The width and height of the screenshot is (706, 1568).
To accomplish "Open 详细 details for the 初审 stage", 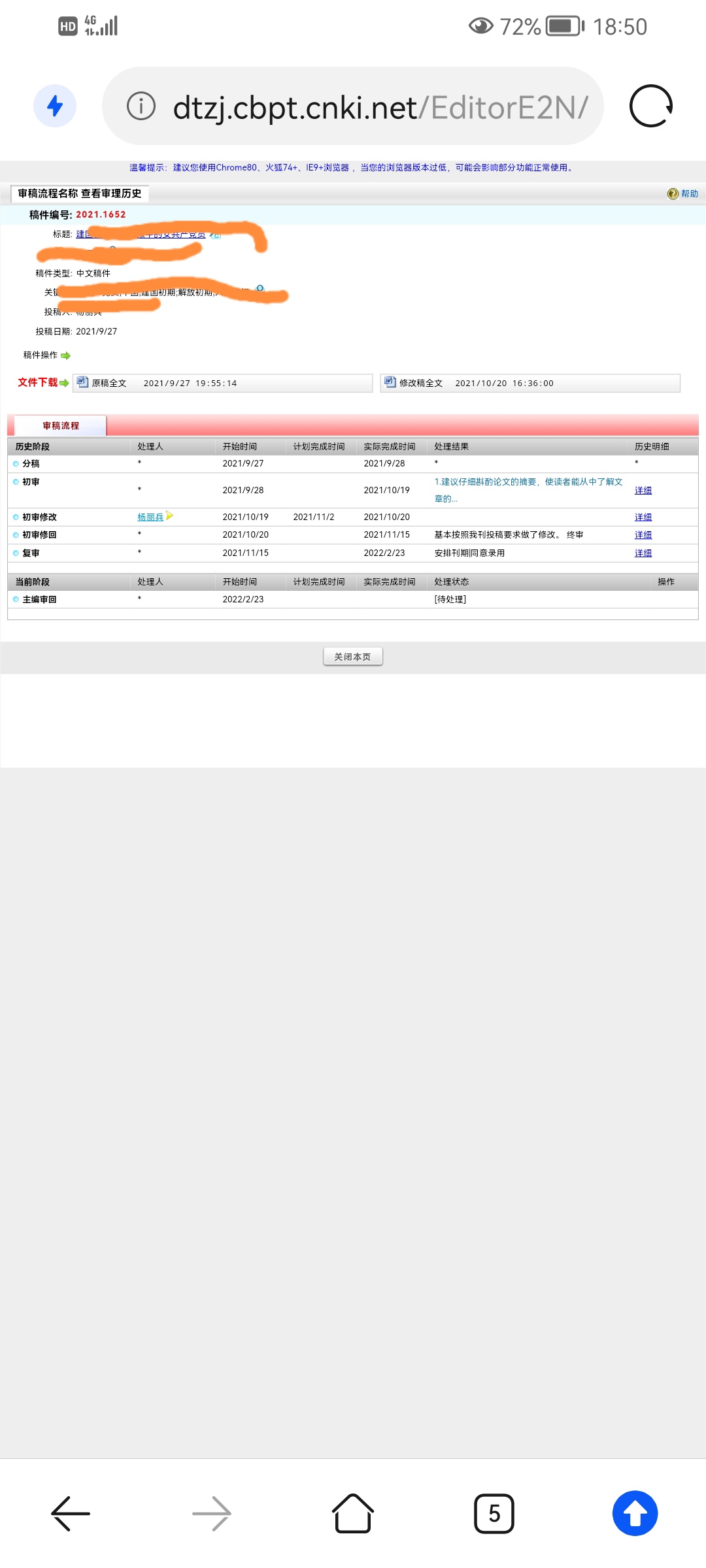I will (x=643, y=490).
